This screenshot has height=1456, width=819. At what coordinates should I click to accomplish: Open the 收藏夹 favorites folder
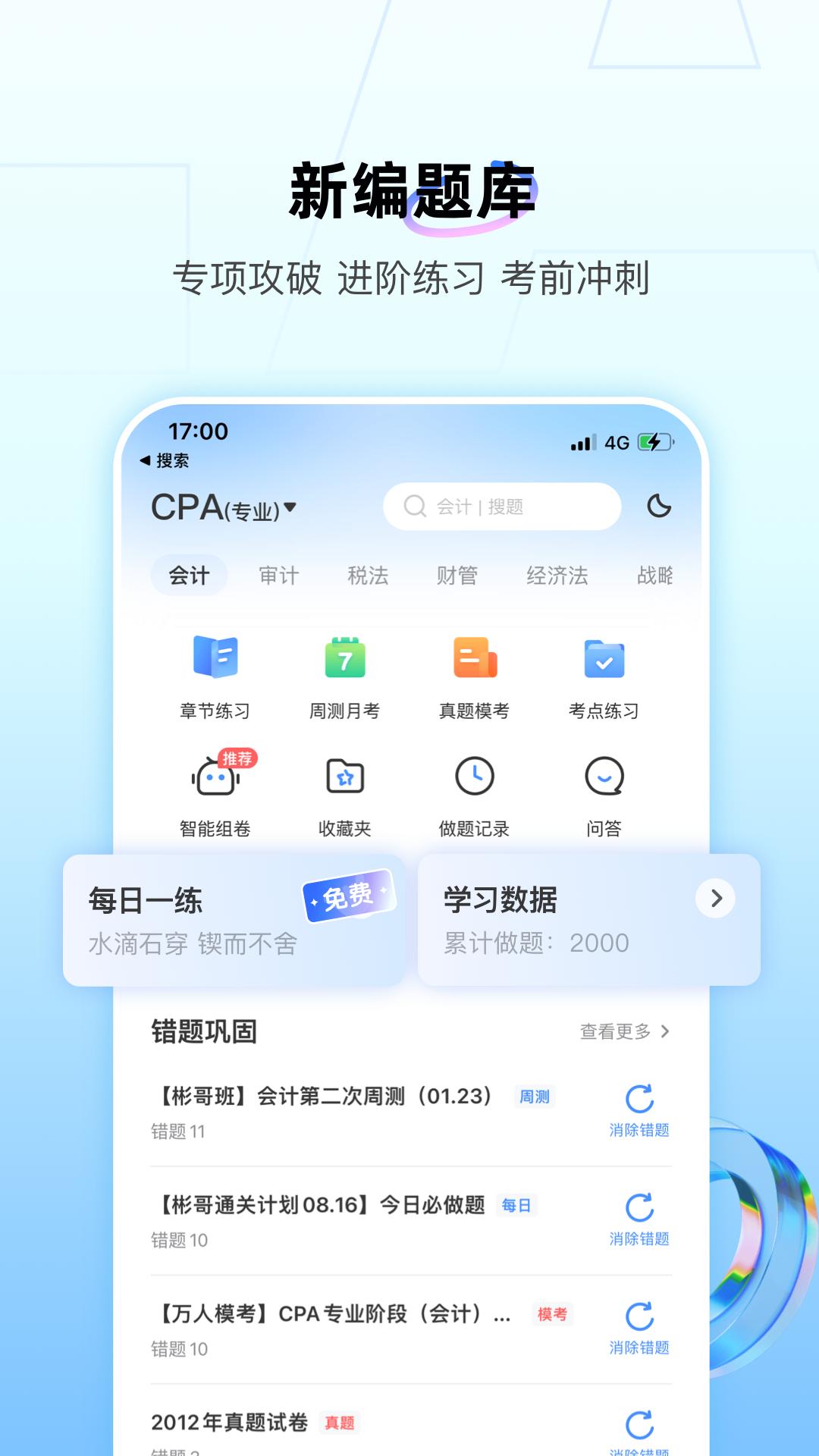pos(345,789)
